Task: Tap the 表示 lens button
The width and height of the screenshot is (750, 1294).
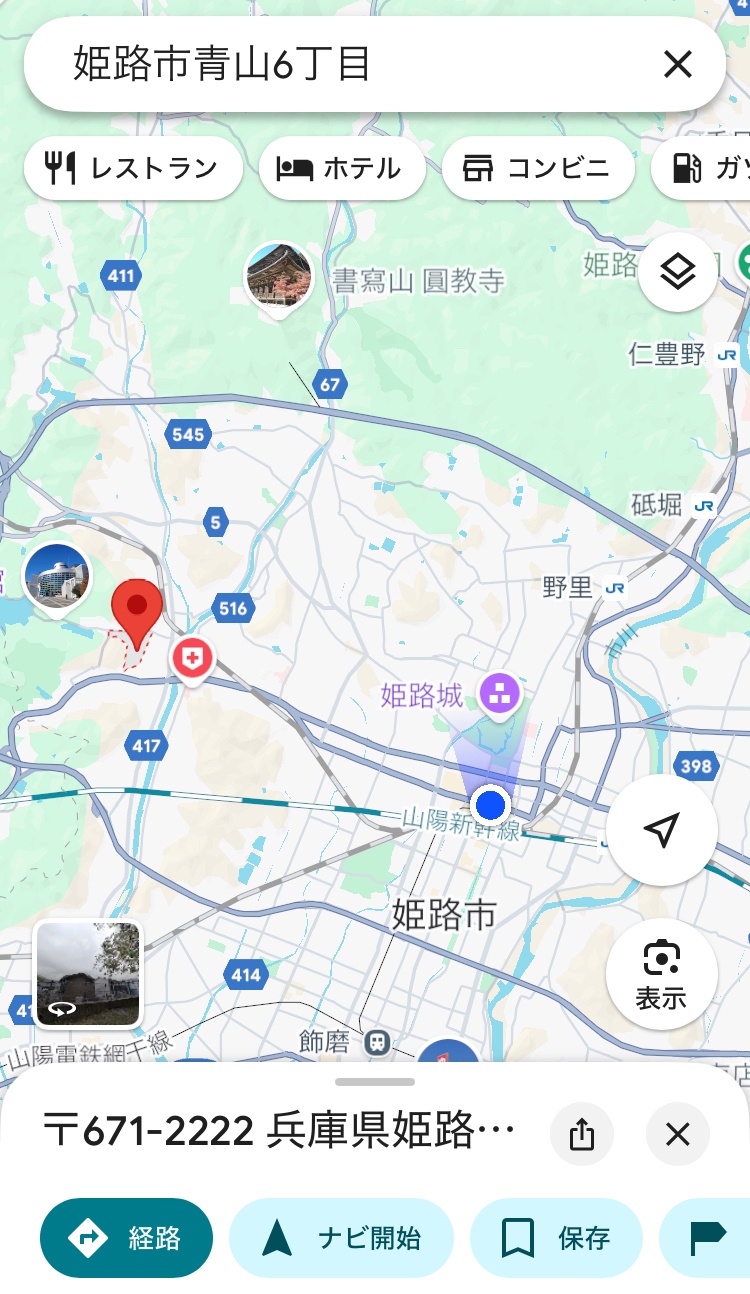Action: point(661,974)
